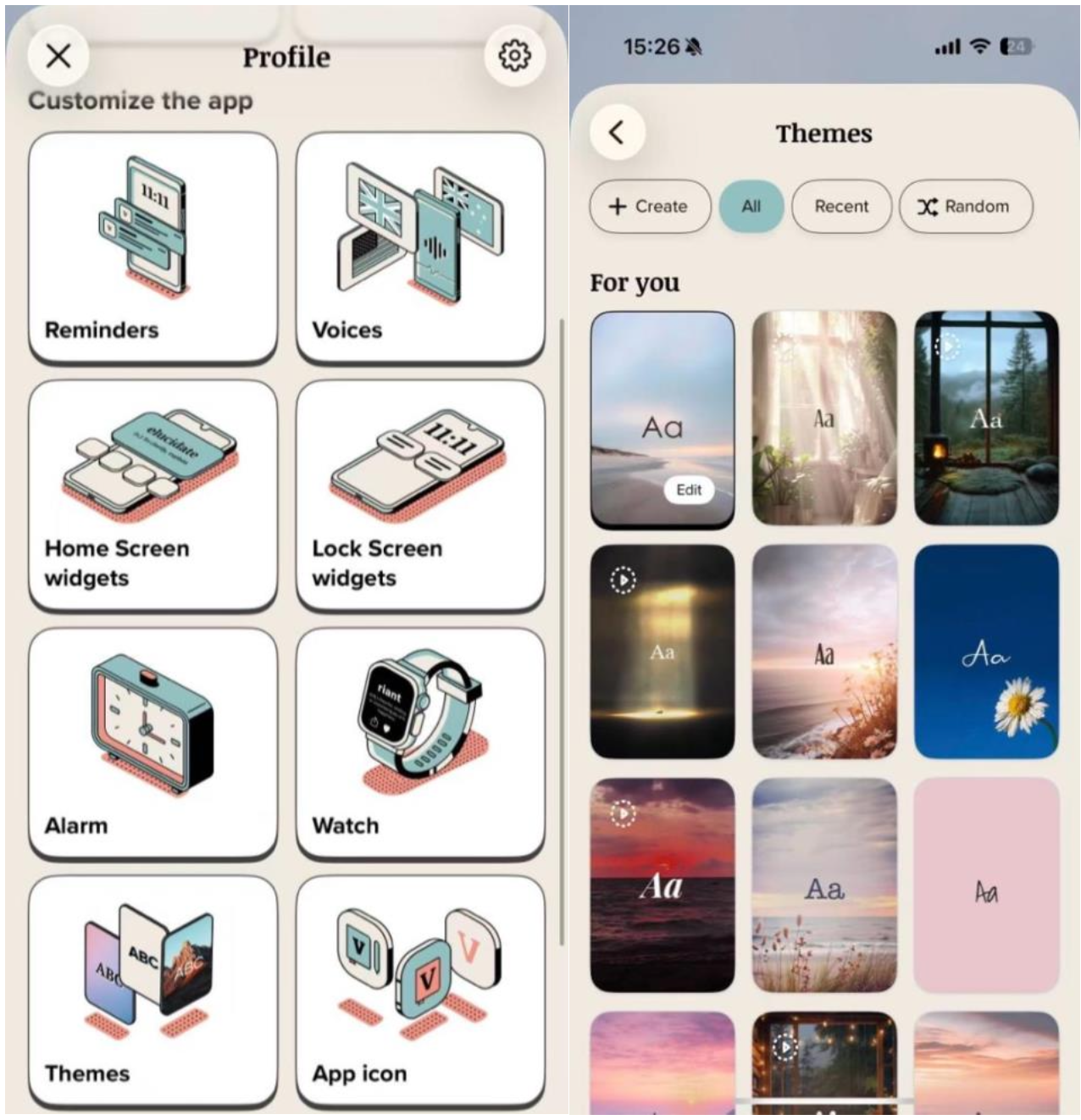Image resolution: width=1081 pixels, height=1120 pixels.
Task: Select the plain pink theme
Action: pyautogui.click(x=986, y=885)
